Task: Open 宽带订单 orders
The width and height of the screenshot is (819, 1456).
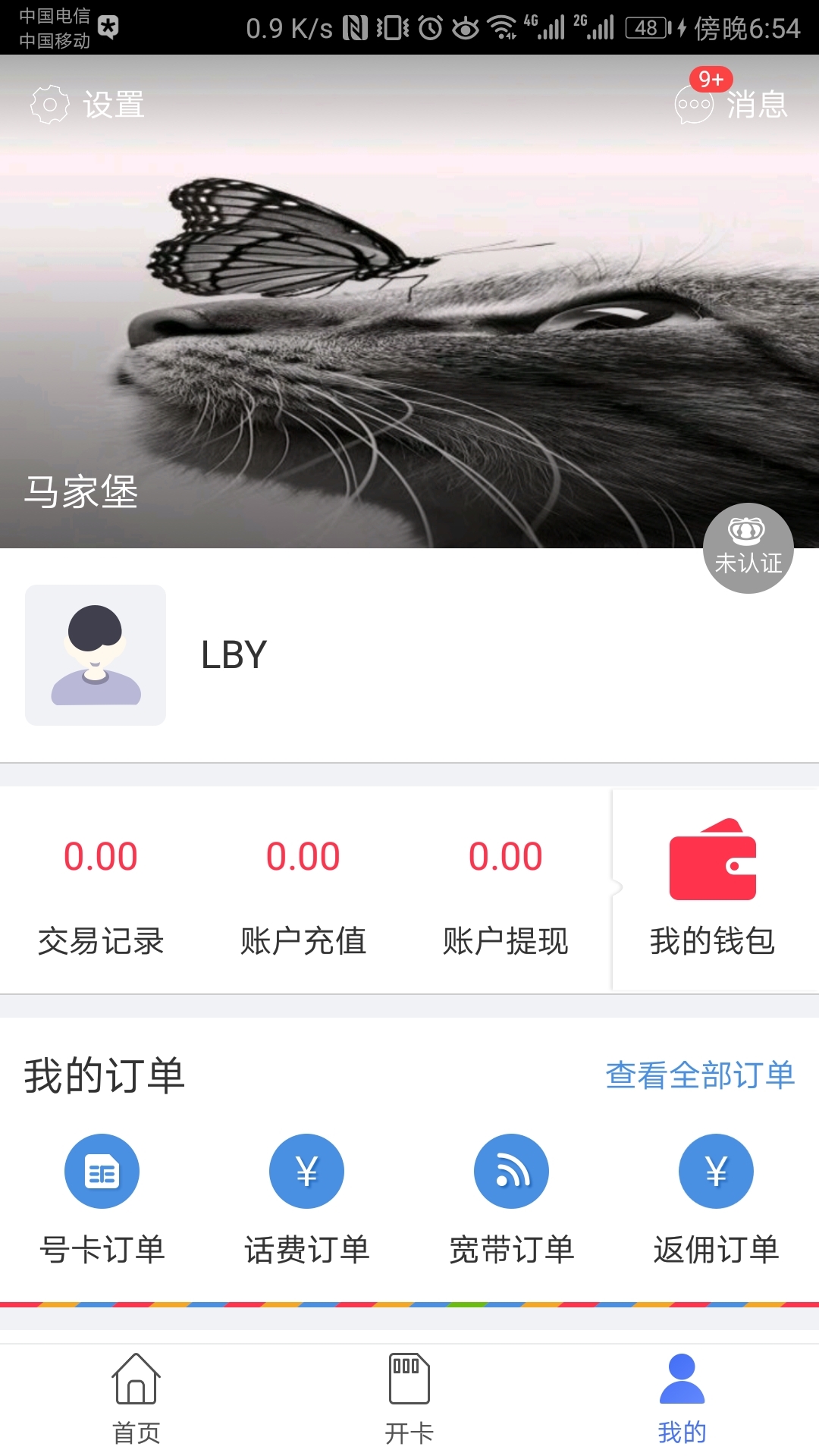Action: 512,1200
